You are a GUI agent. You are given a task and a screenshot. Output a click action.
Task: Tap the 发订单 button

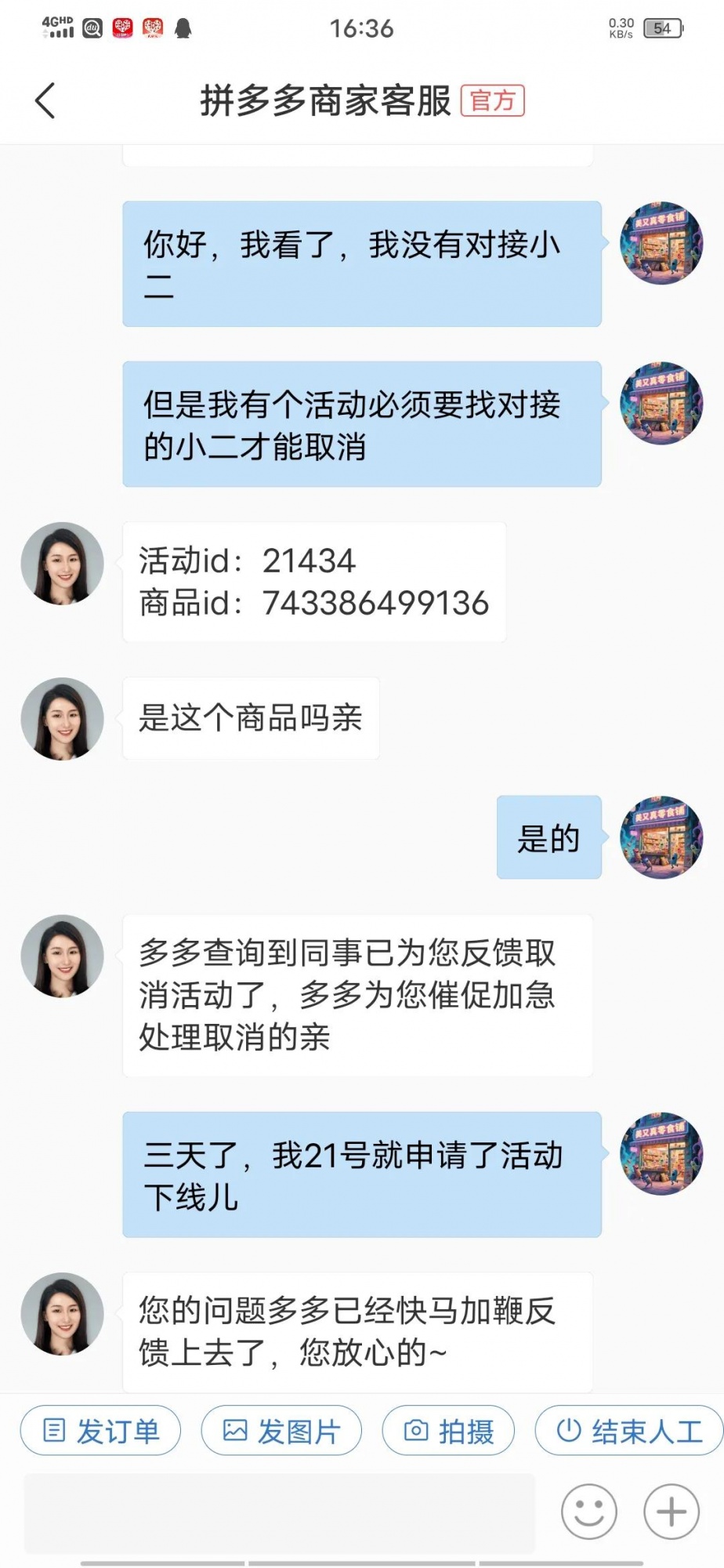[100, 1431]
